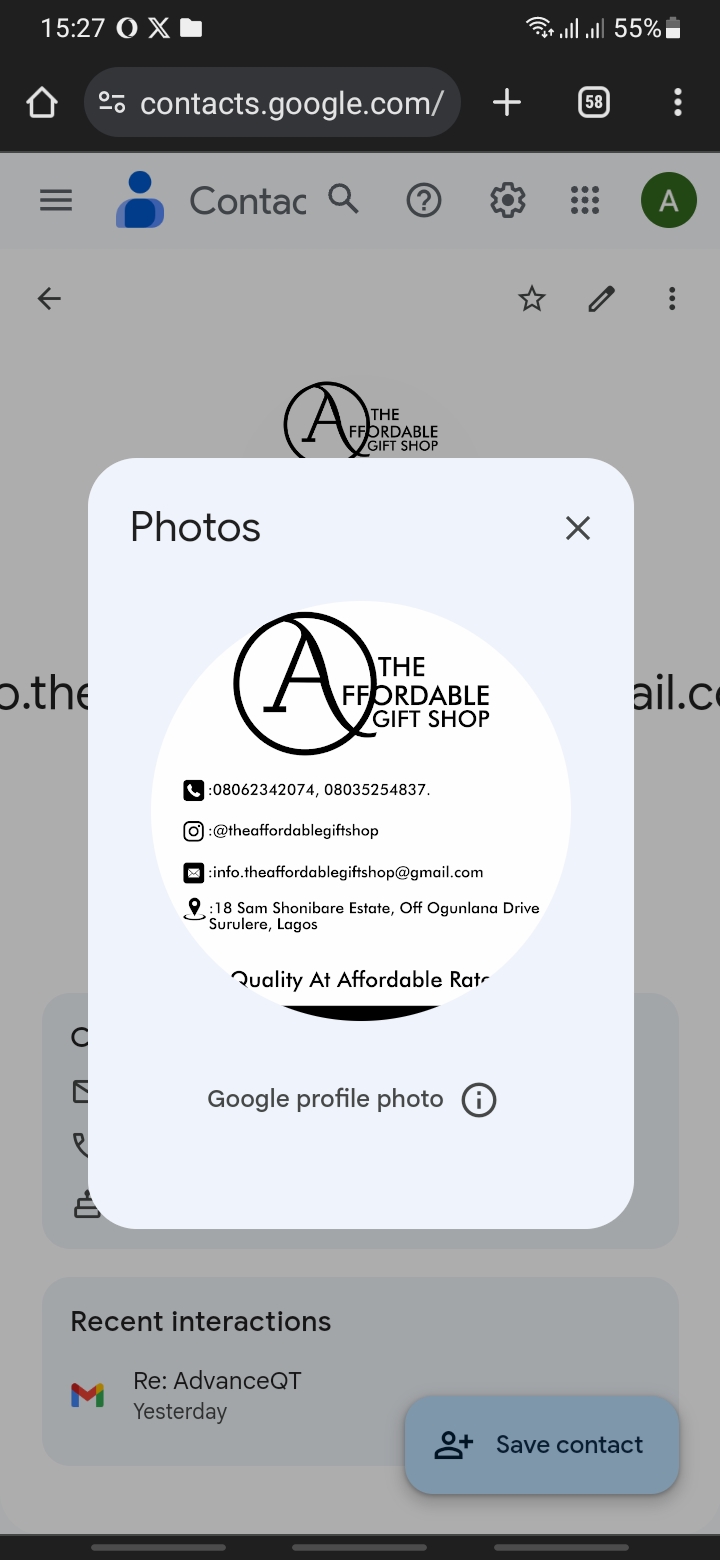This screenshot has height=1560, width=720.
Task: Star this contact as favorite
Action: pyautogui.click(x=532, y=298)
